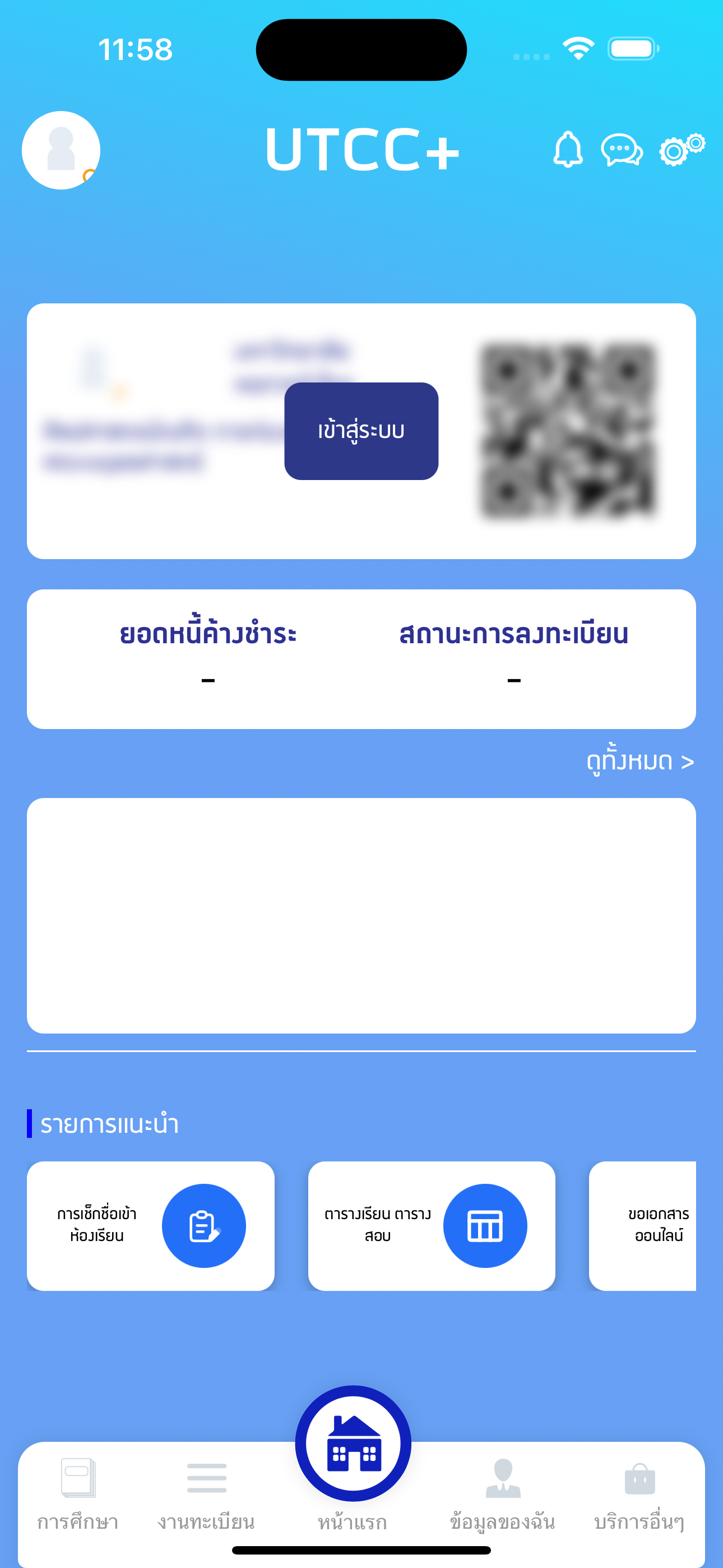Viewport: 723px width, 1568px height.
Task: Tap the ยอดหนี้ค้างชำระ balance entry
Action: (x=208, y=656)
